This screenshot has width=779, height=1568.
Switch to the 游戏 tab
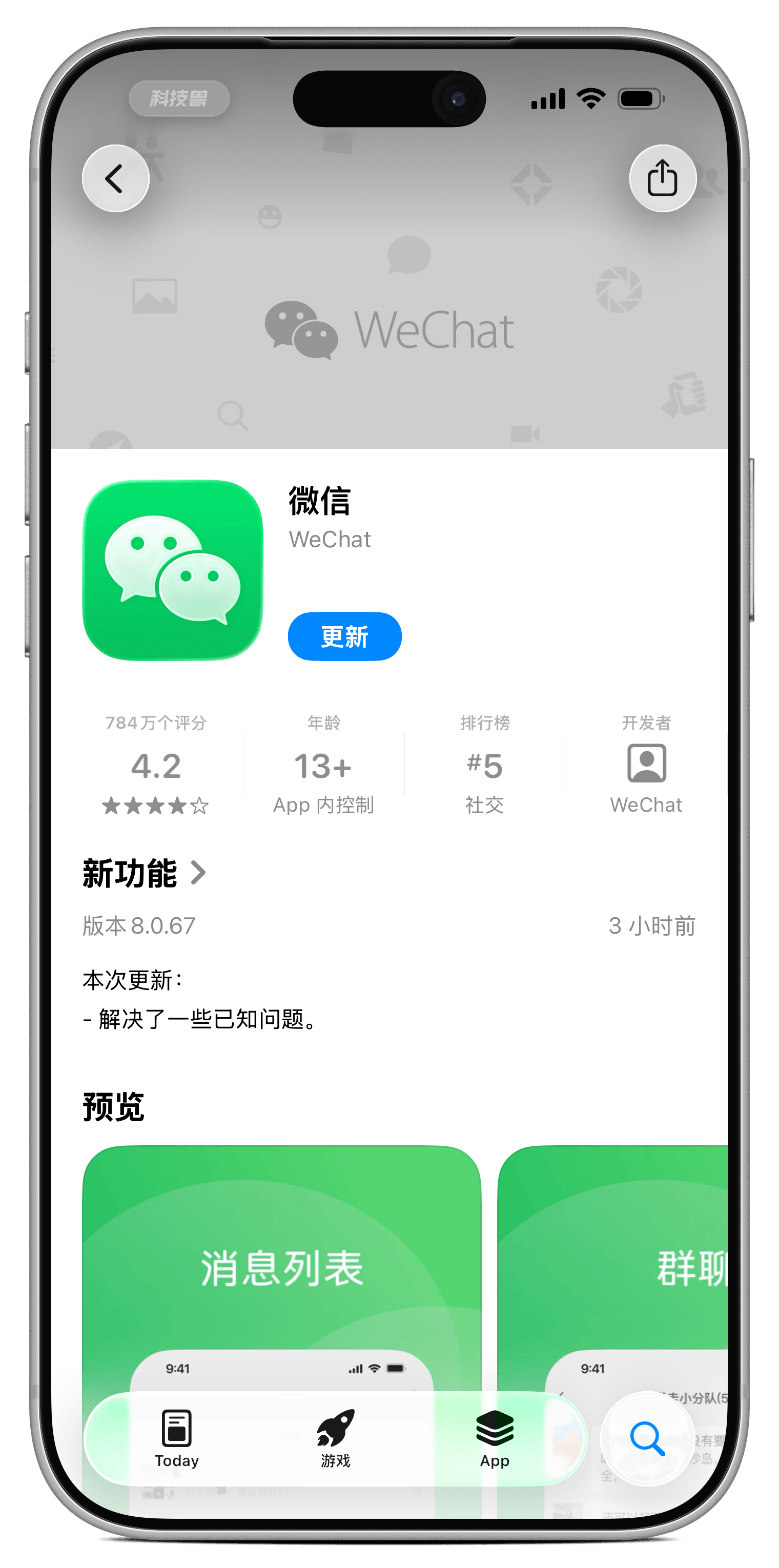335,1438
